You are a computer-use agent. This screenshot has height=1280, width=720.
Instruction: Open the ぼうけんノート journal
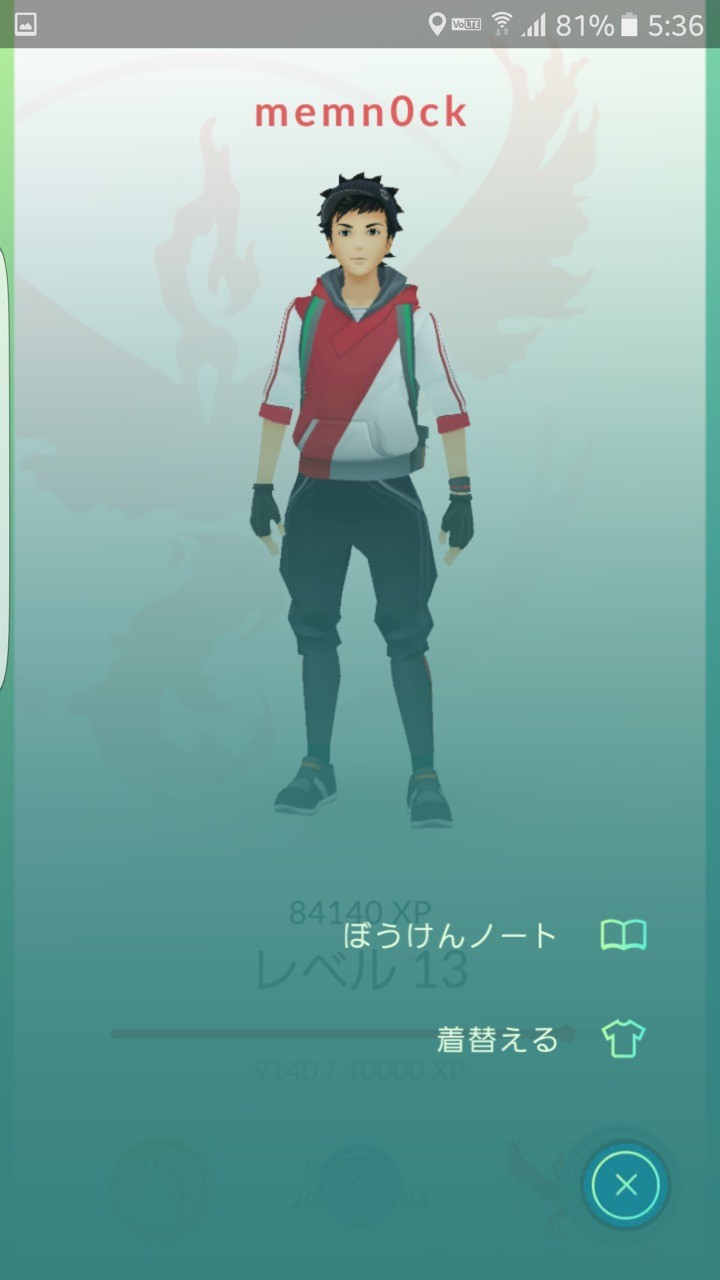coord(495,936)
